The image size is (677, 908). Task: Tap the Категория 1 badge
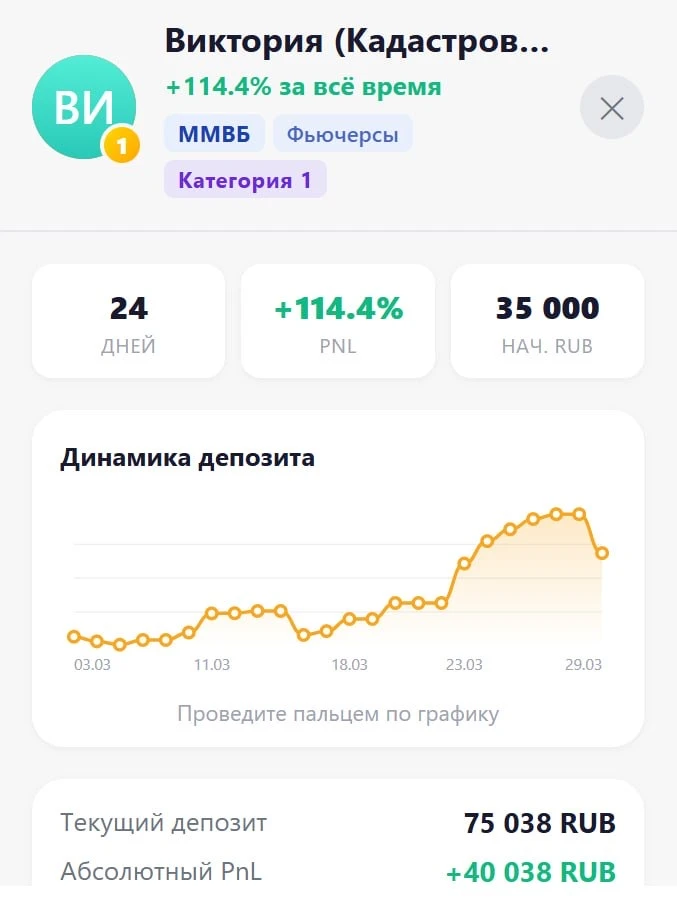tap(245, 180)
